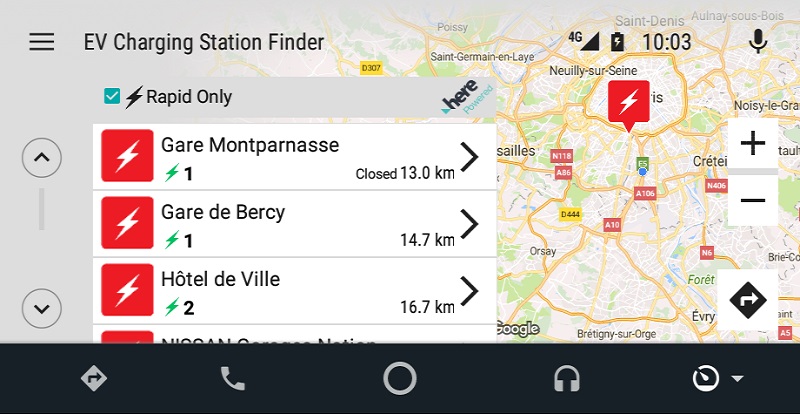Image resolution: width=800 pixels, height=414 pixels.
Task: Switch to navigation in the bottom bar
Action: pyautogui.click(x=94, y=379)
